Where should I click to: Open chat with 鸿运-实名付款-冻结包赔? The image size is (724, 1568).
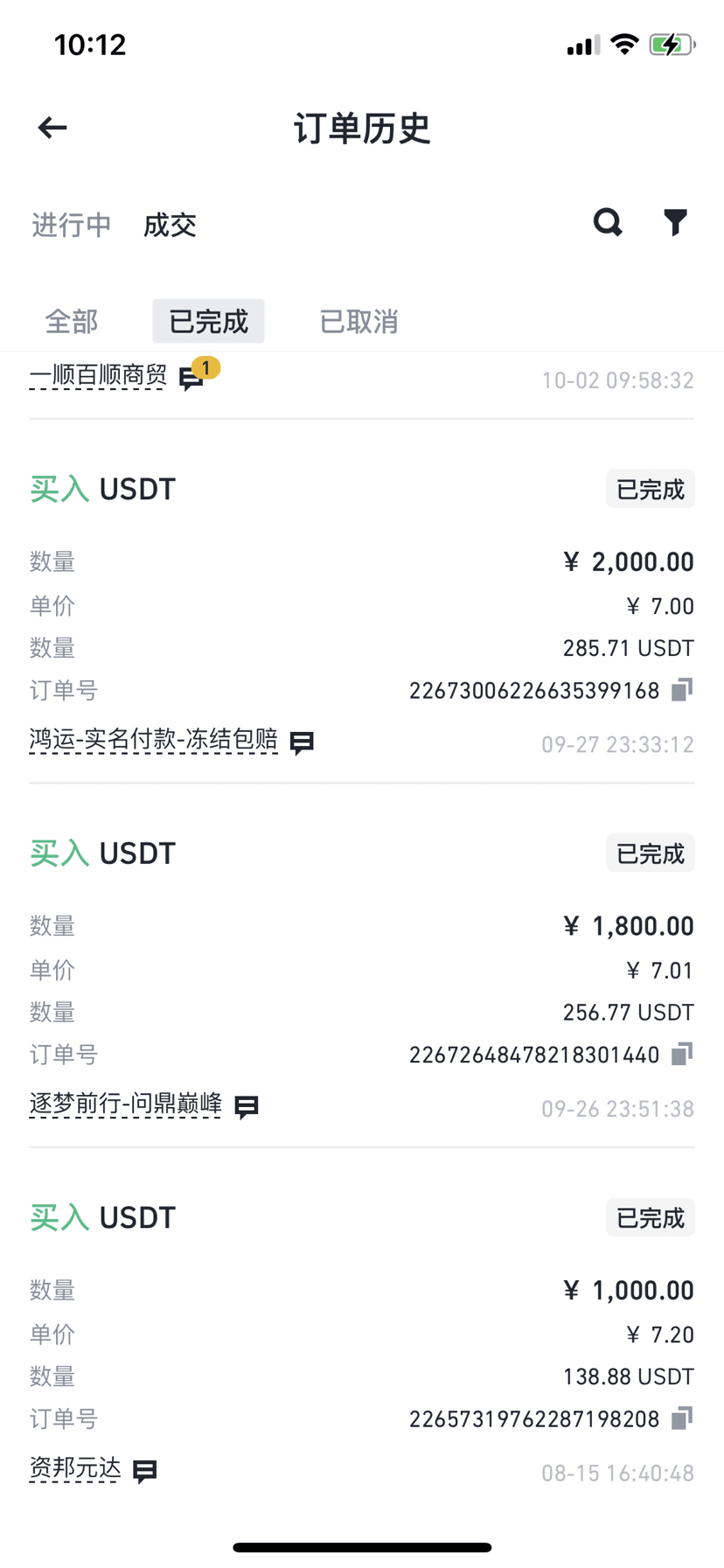coord(301,741)
